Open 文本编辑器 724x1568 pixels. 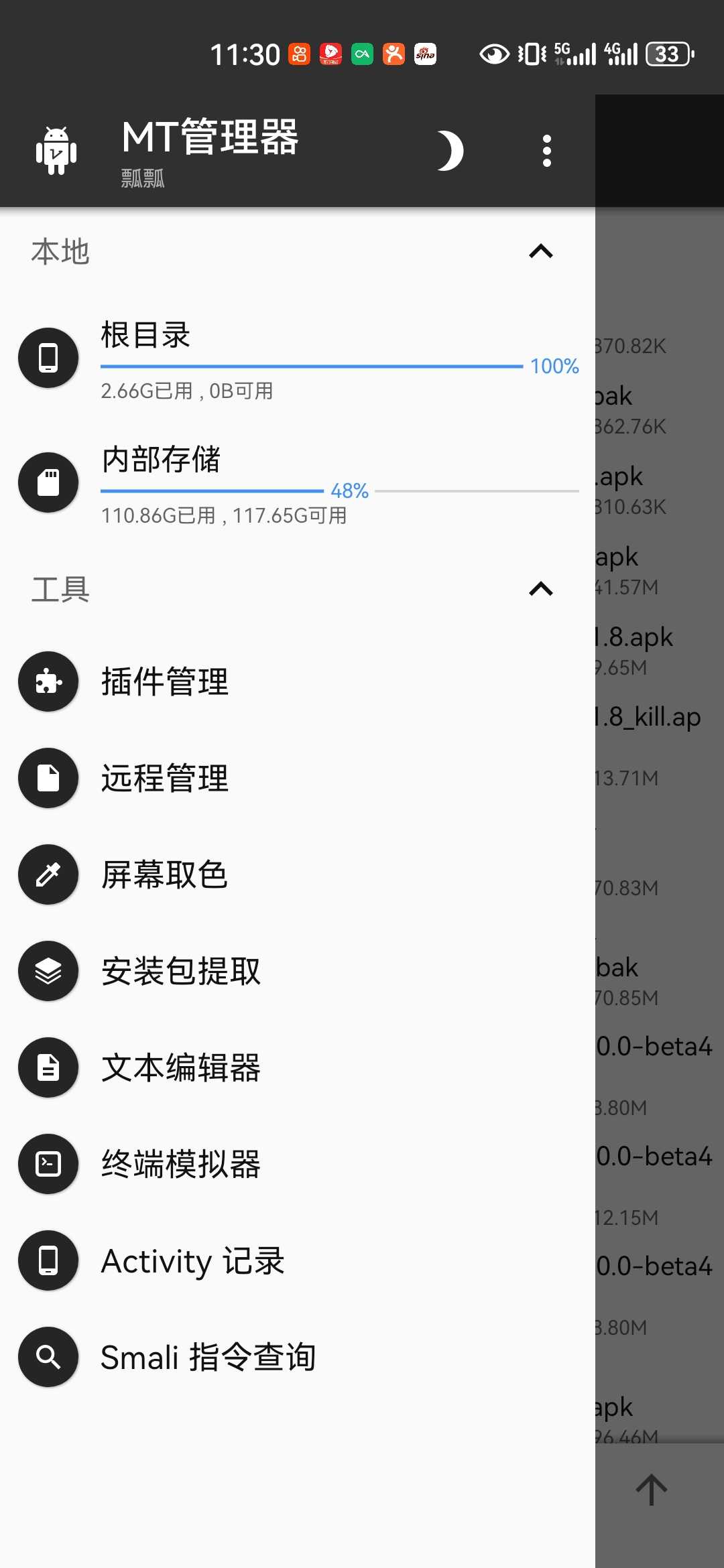pyautogui.click(x=298, y=1067)
